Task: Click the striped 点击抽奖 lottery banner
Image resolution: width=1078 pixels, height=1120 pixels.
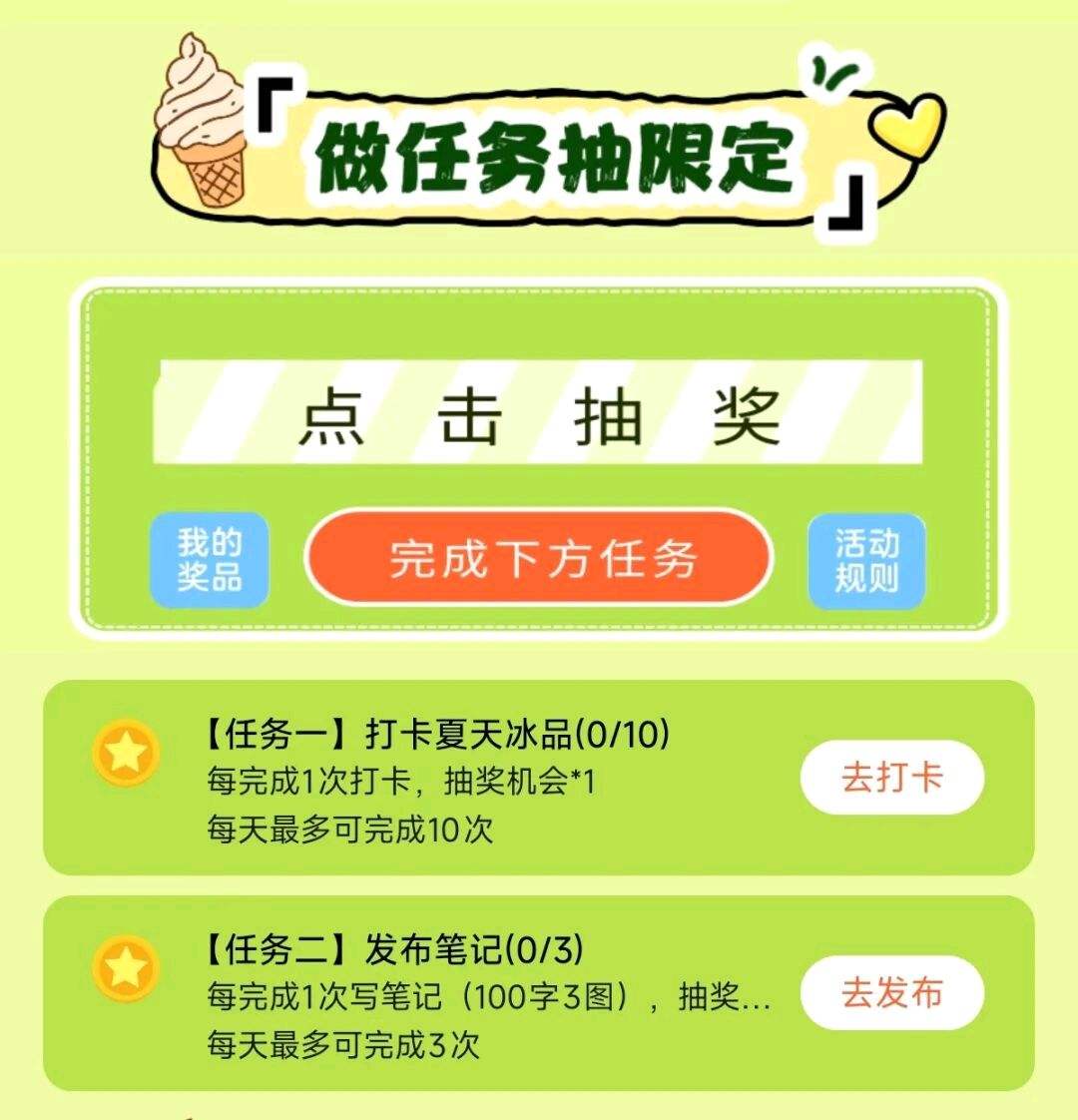Action: click(x=539, y=419)
